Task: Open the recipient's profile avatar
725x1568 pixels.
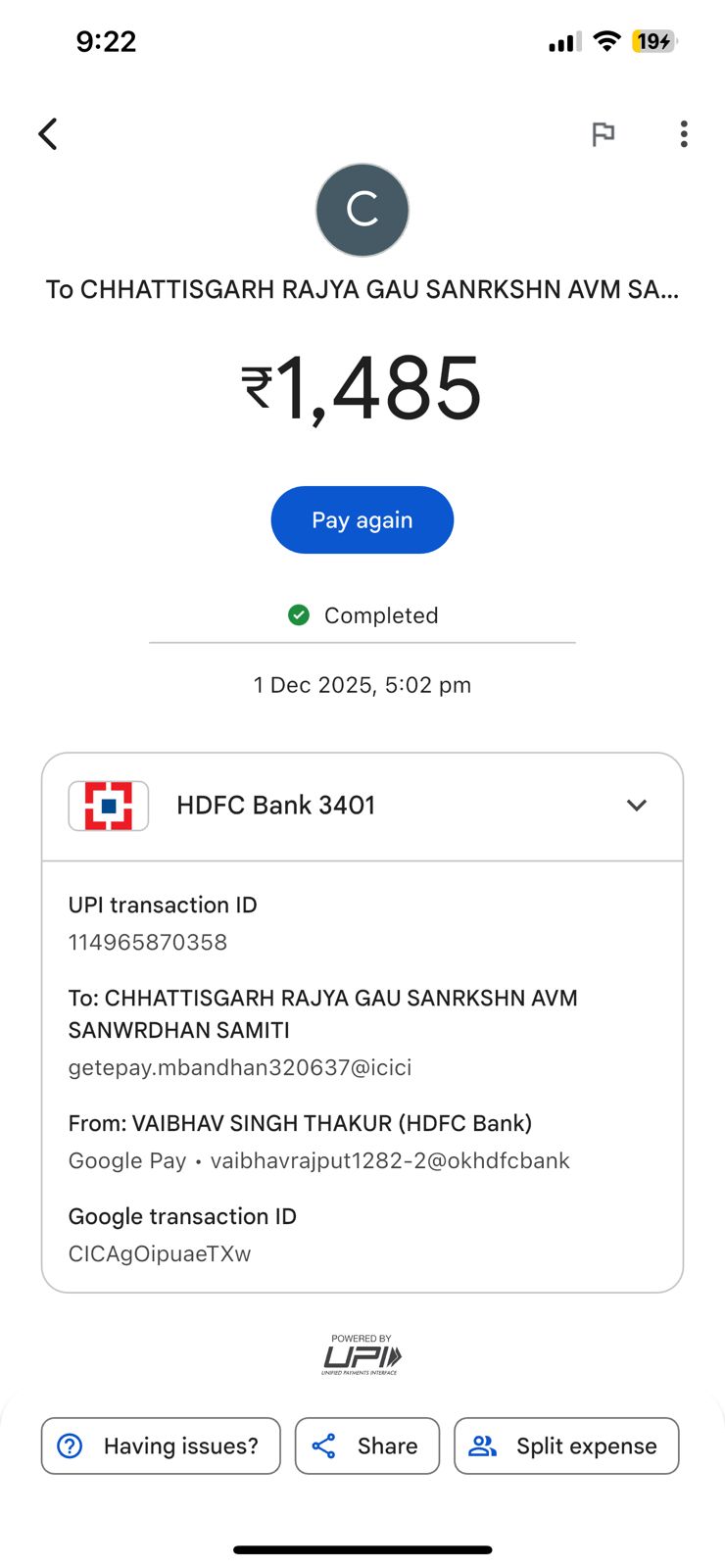Action: tap(362, 210)
